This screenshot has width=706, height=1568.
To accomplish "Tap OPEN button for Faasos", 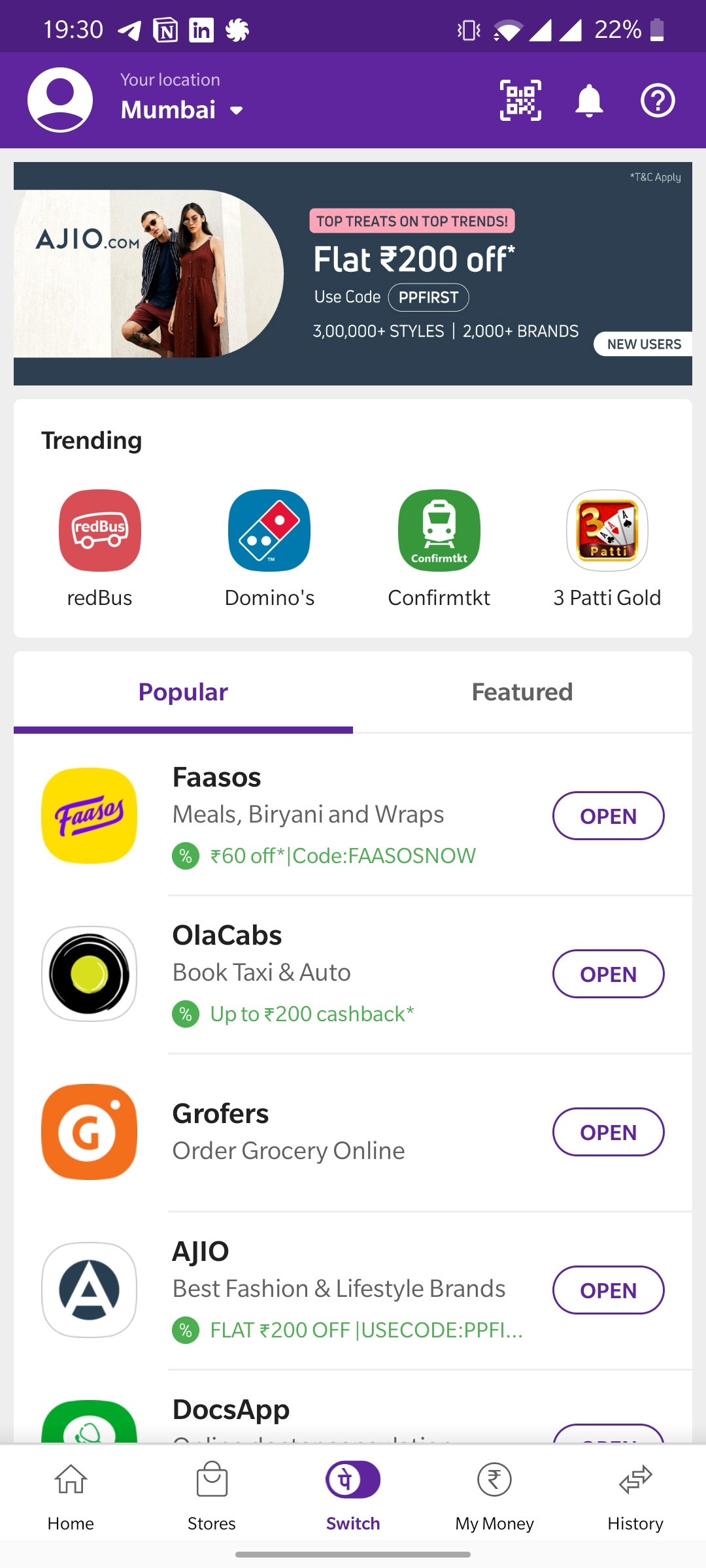I will pos(609,816).
